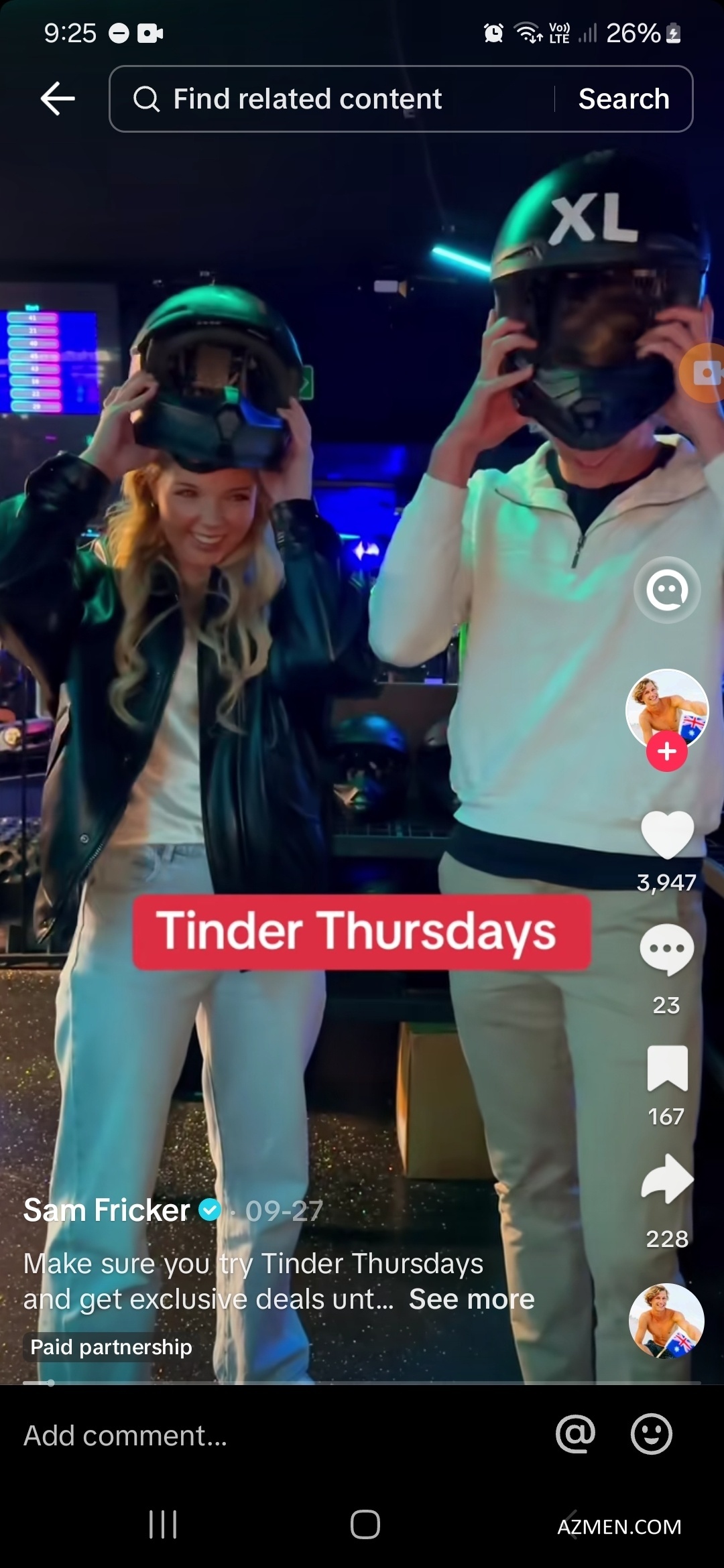
Task: Bookmark this video
Action: (x=667, y=1067)
